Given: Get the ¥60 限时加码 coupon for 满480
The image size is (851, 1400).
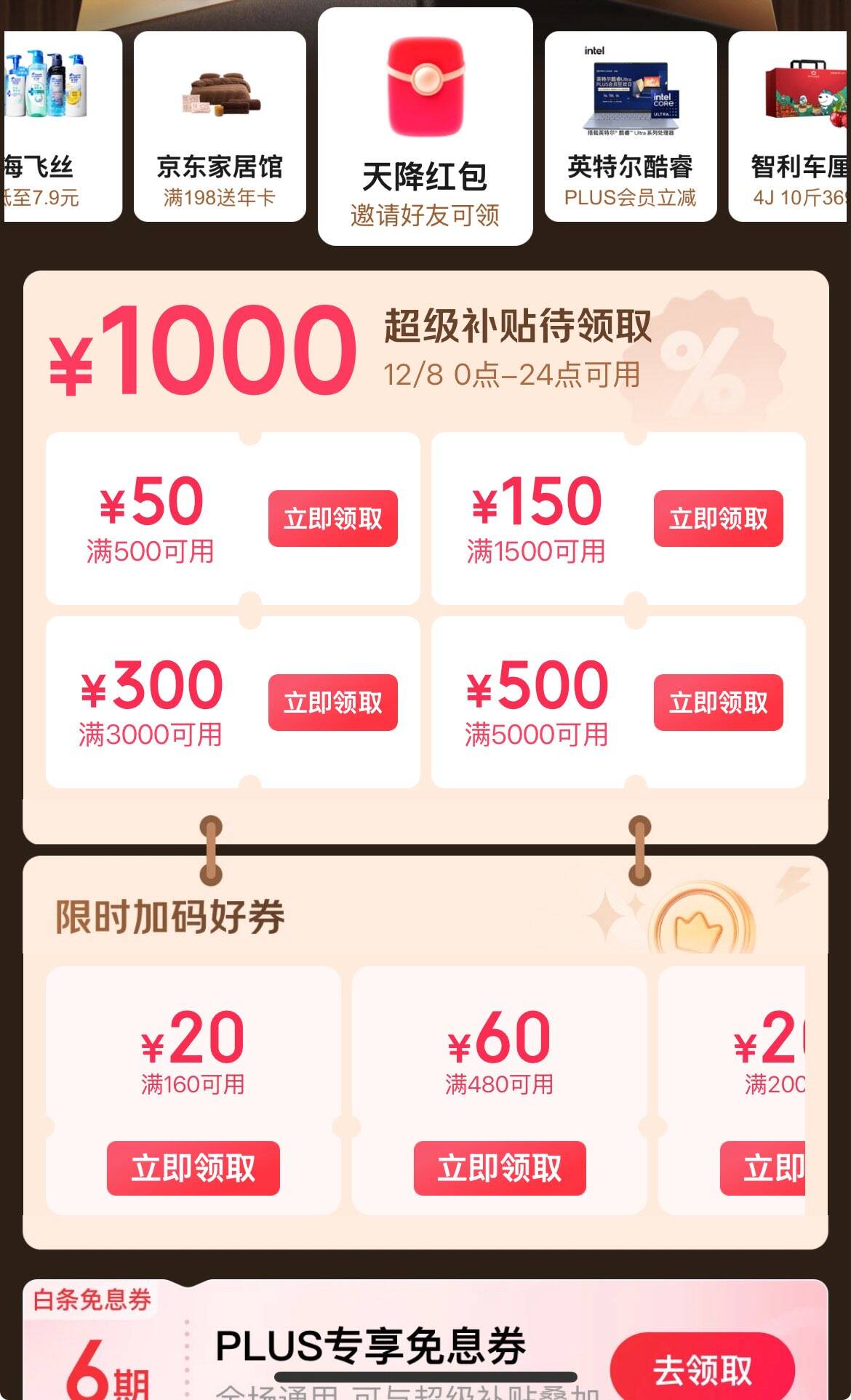Looking at the screenshot, I should [x=500, y=1168].
